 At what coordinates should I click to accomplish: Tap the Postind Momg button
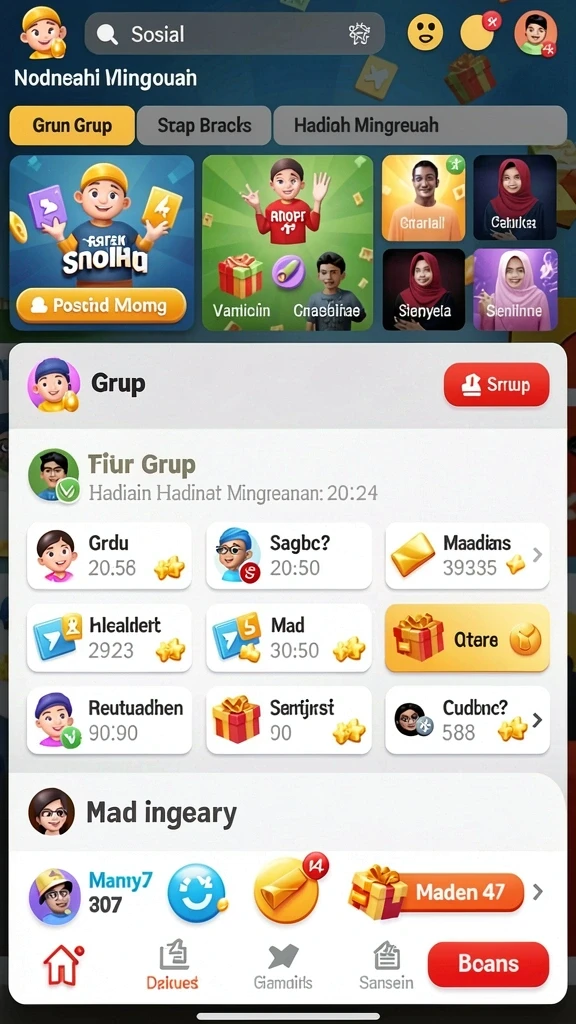[x=101, y=305]
